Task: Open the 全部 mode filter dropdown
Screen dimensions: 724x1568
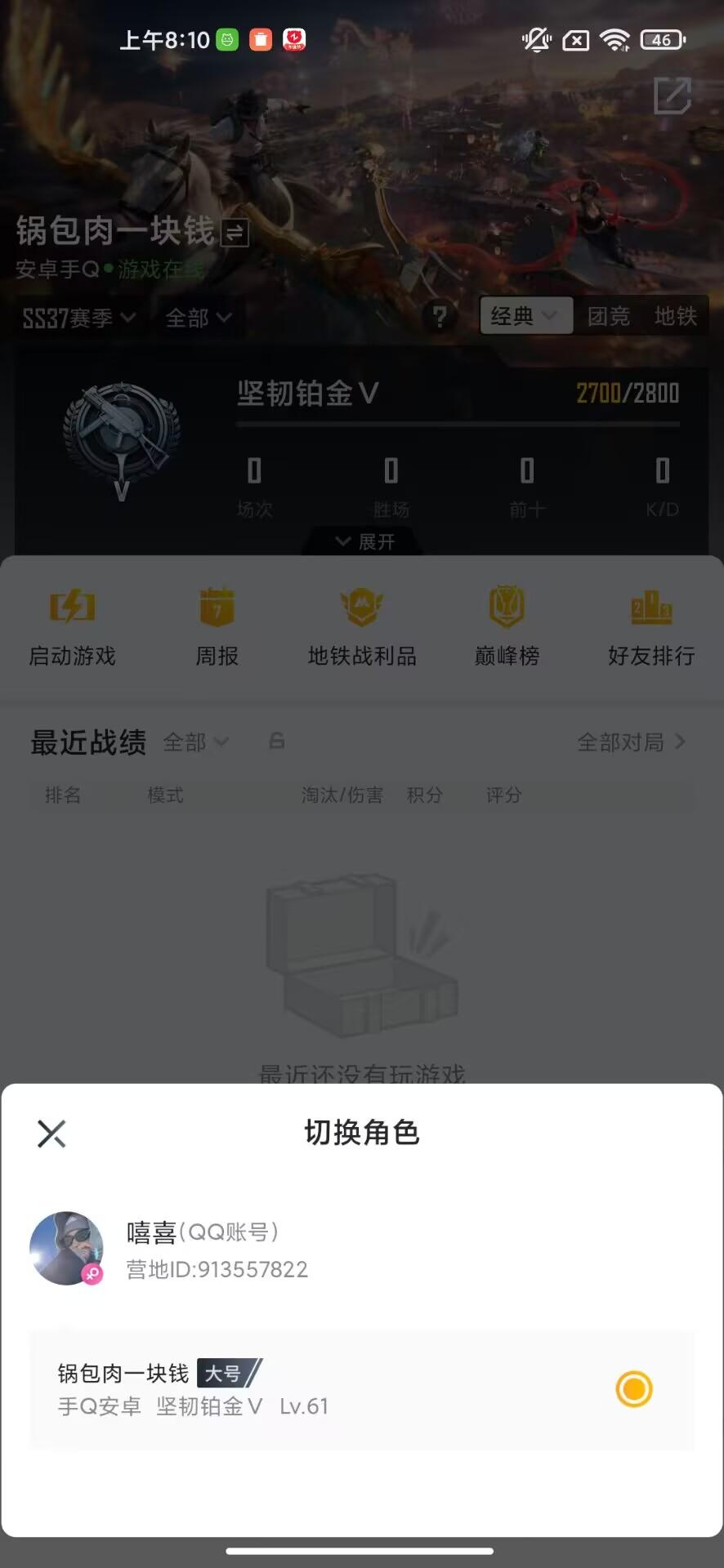Action: coord(199,318)
